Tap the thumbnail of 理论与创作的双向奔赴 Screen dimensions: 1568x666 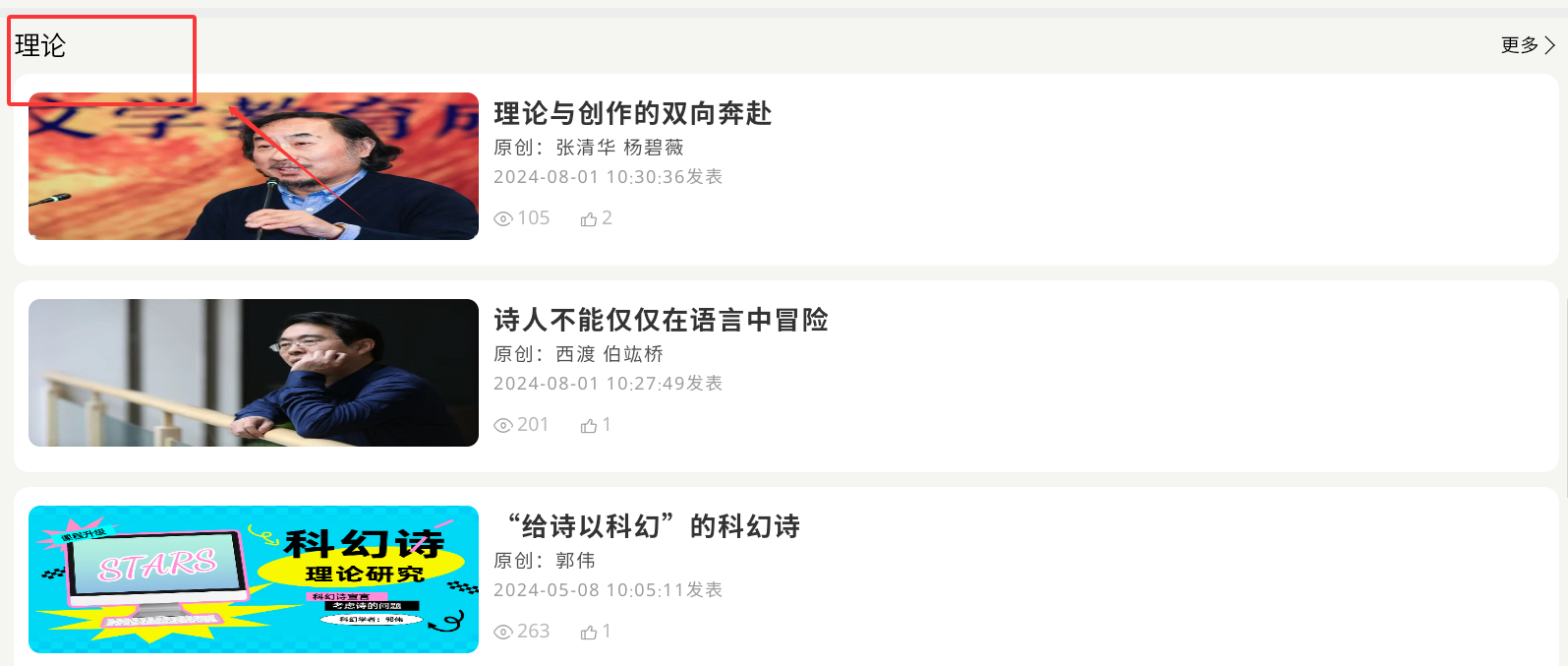pos(254,166)
